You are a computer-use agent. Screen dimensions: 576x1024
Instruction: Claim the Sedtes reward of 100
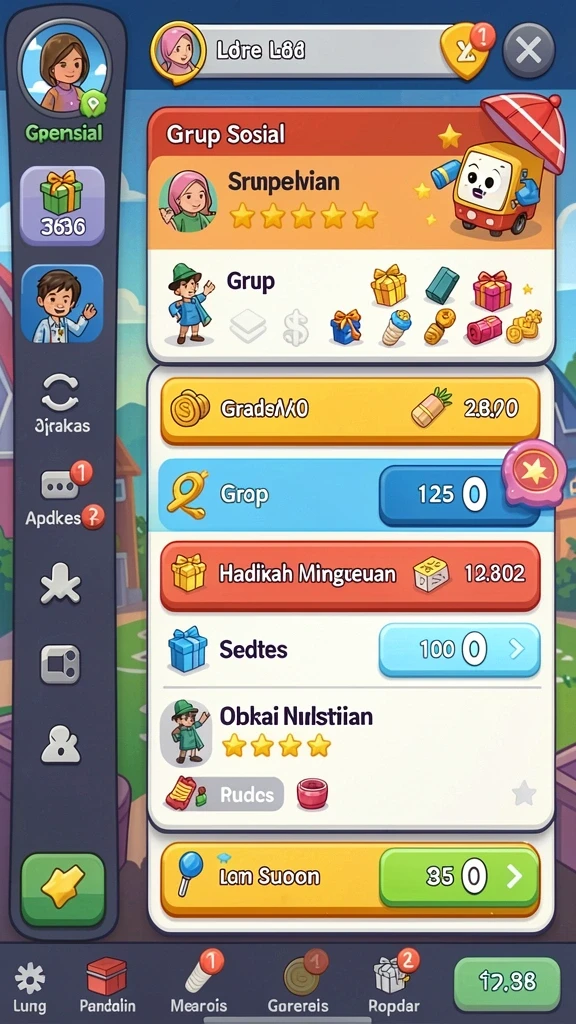pos(459,649)
